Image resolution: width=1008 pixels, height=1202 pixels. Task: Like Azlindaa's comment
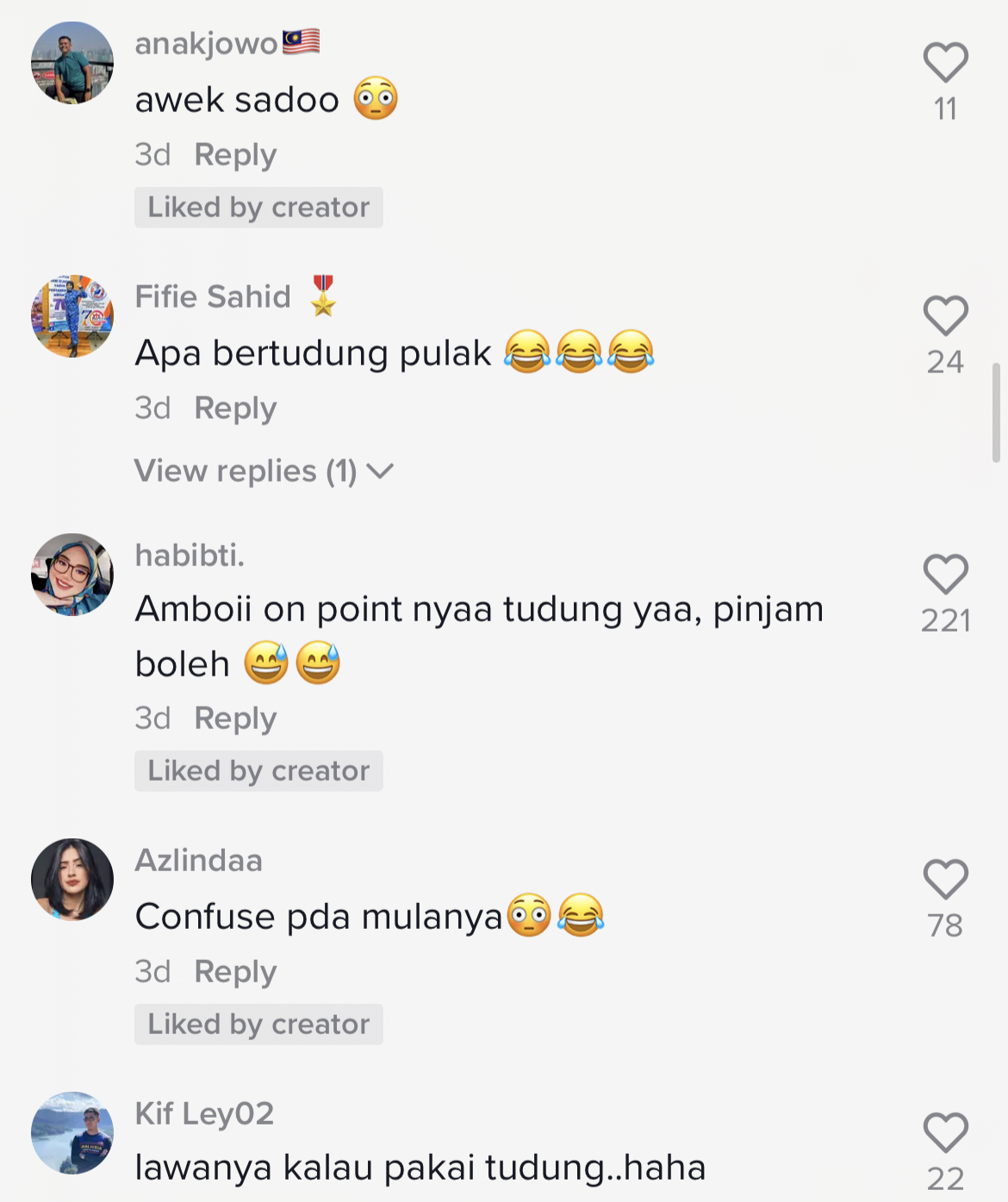click(945, 879)
